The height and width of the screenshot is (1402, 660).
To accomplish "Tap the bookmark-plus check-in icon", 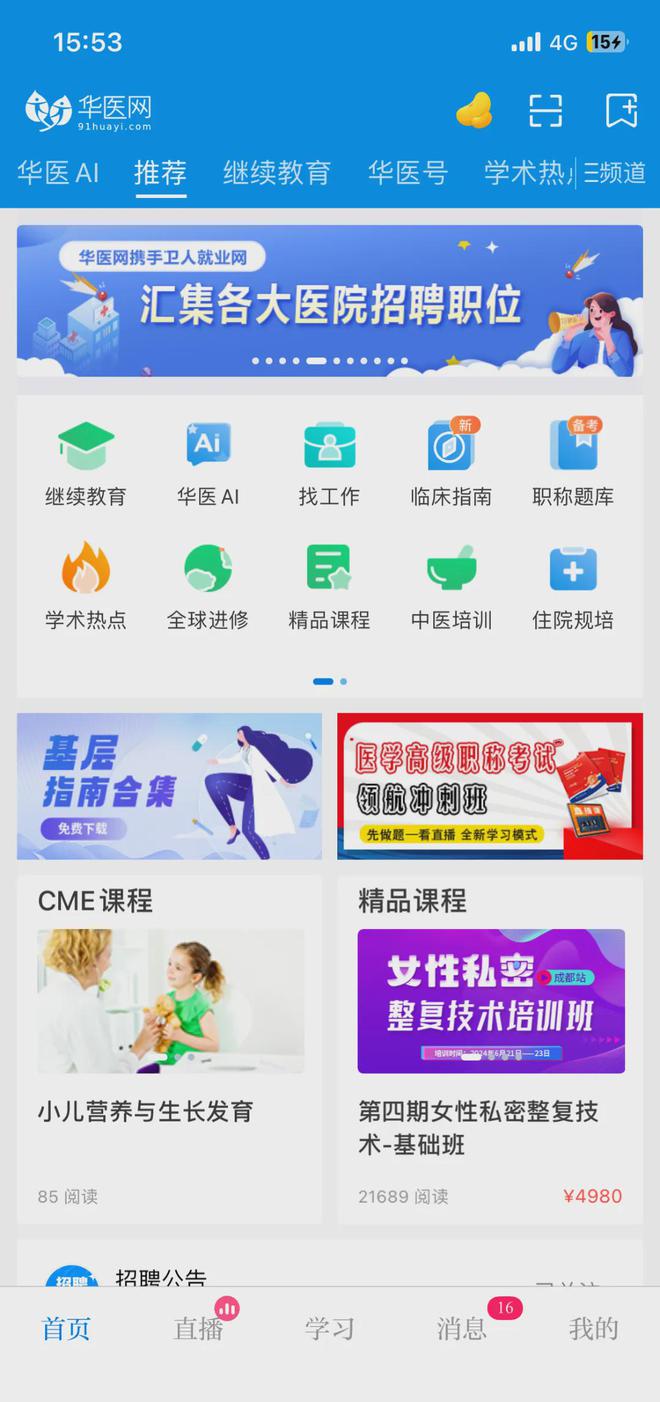I will point(621,110).
